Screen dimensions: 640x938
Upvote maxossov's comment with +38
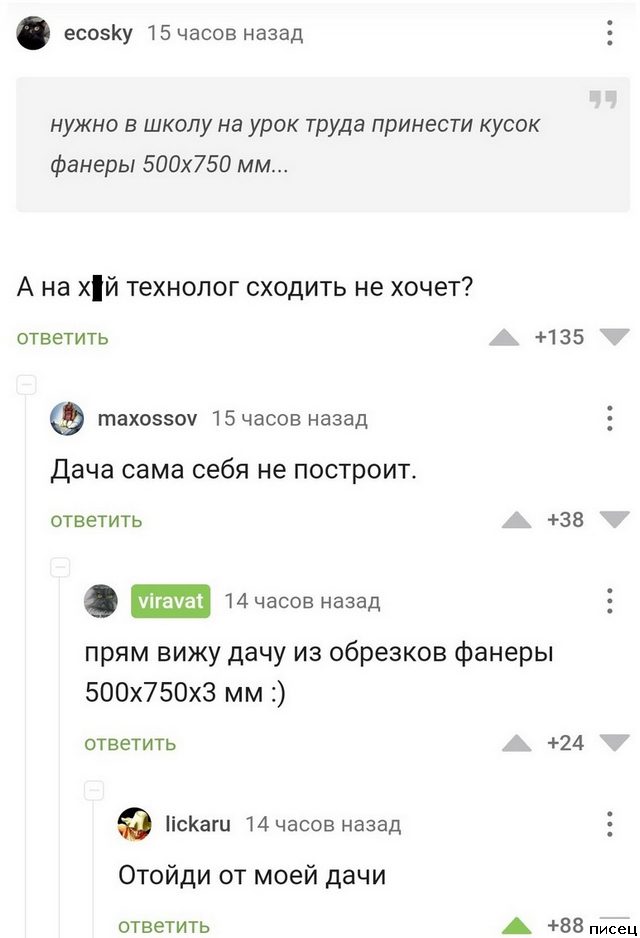[517, 520]
